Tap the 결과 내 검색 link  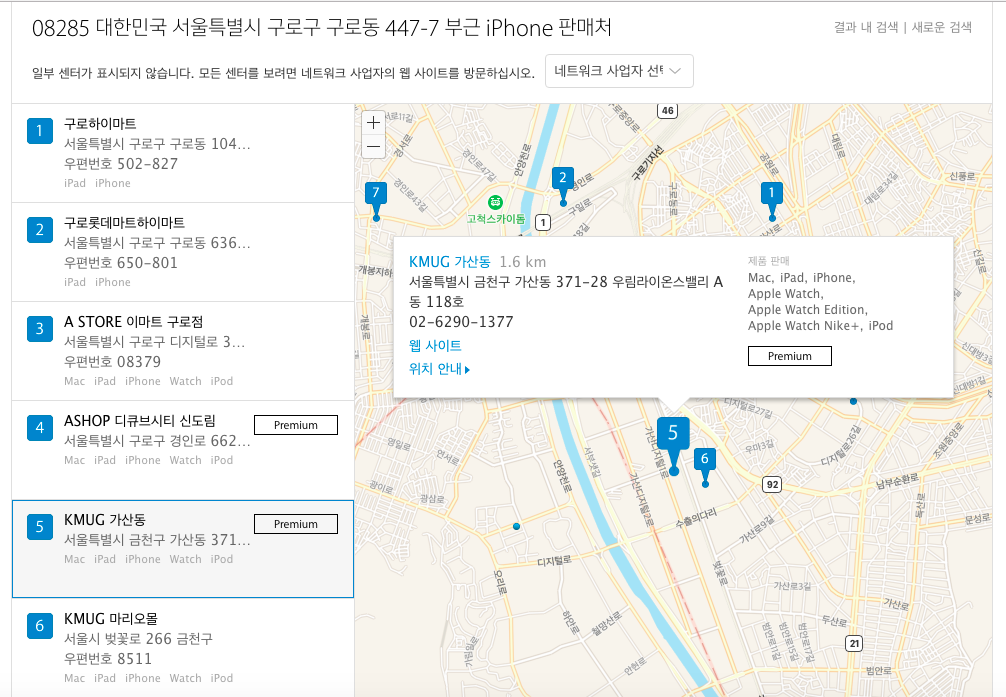click(x=865, y=27)
